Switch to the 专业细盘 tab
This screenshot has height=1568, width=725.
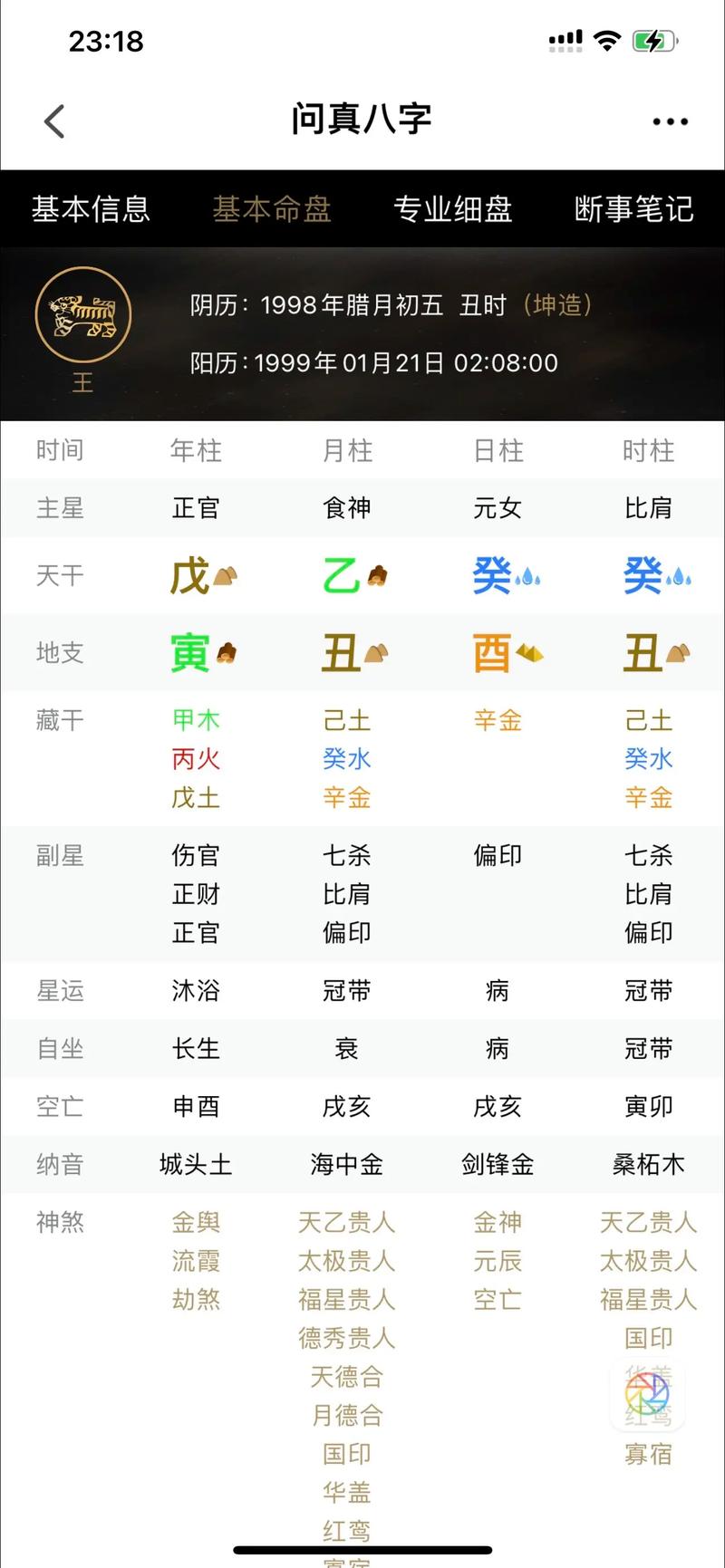[x=452, y=209]
